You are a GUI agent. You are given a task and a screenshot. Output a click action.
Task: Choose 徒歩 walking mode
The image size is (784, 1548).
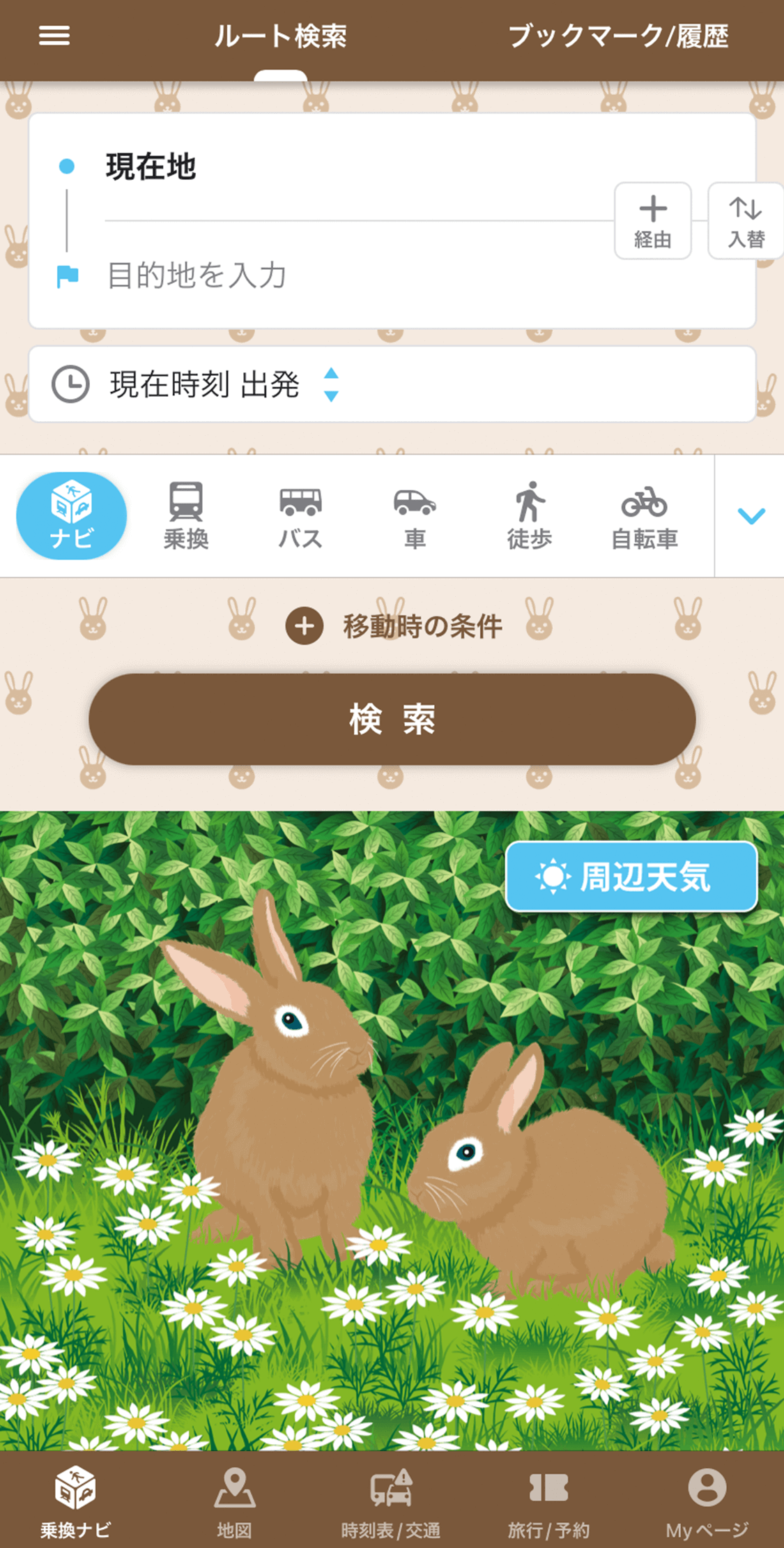click(530, 516)
